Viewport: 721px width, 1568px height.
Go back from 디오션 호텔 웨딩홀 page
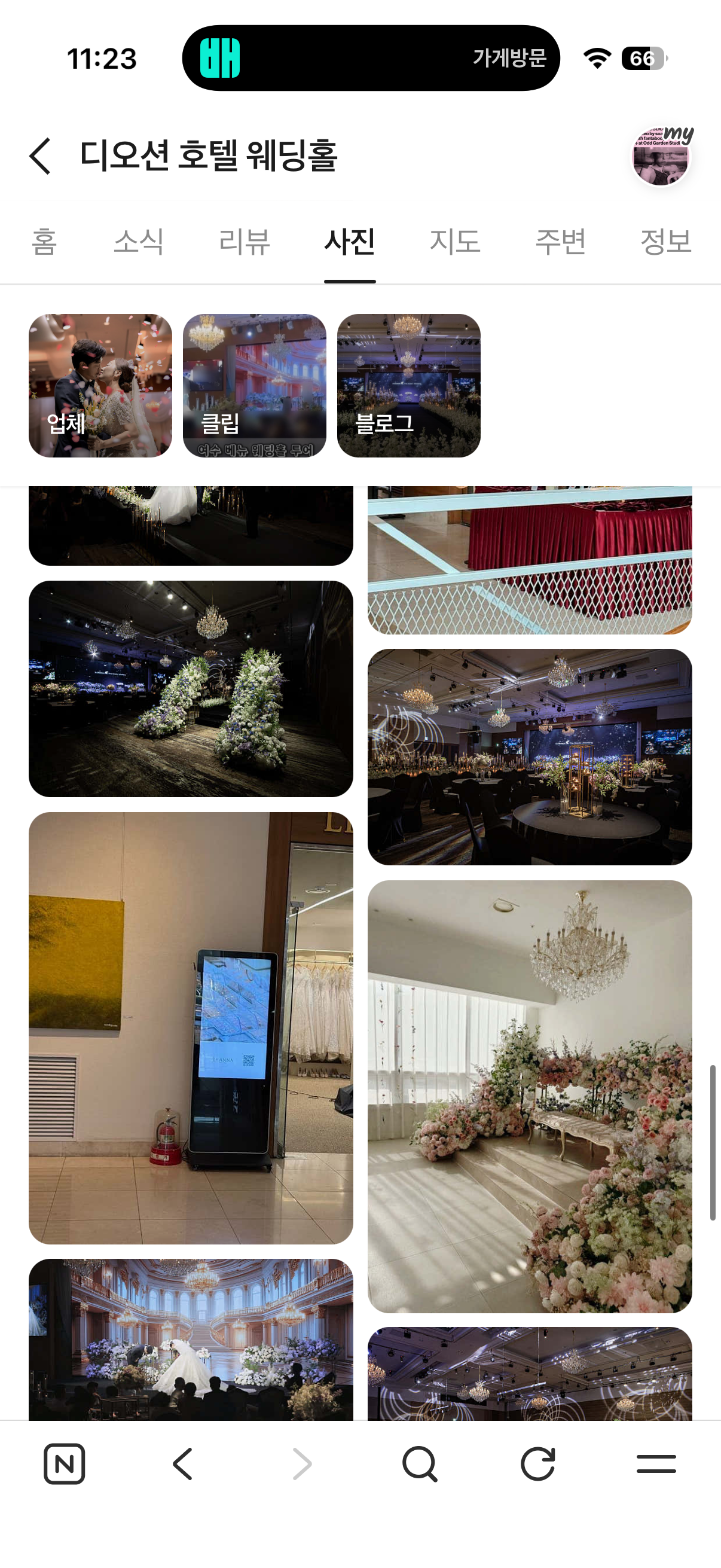tap(40, 156)
